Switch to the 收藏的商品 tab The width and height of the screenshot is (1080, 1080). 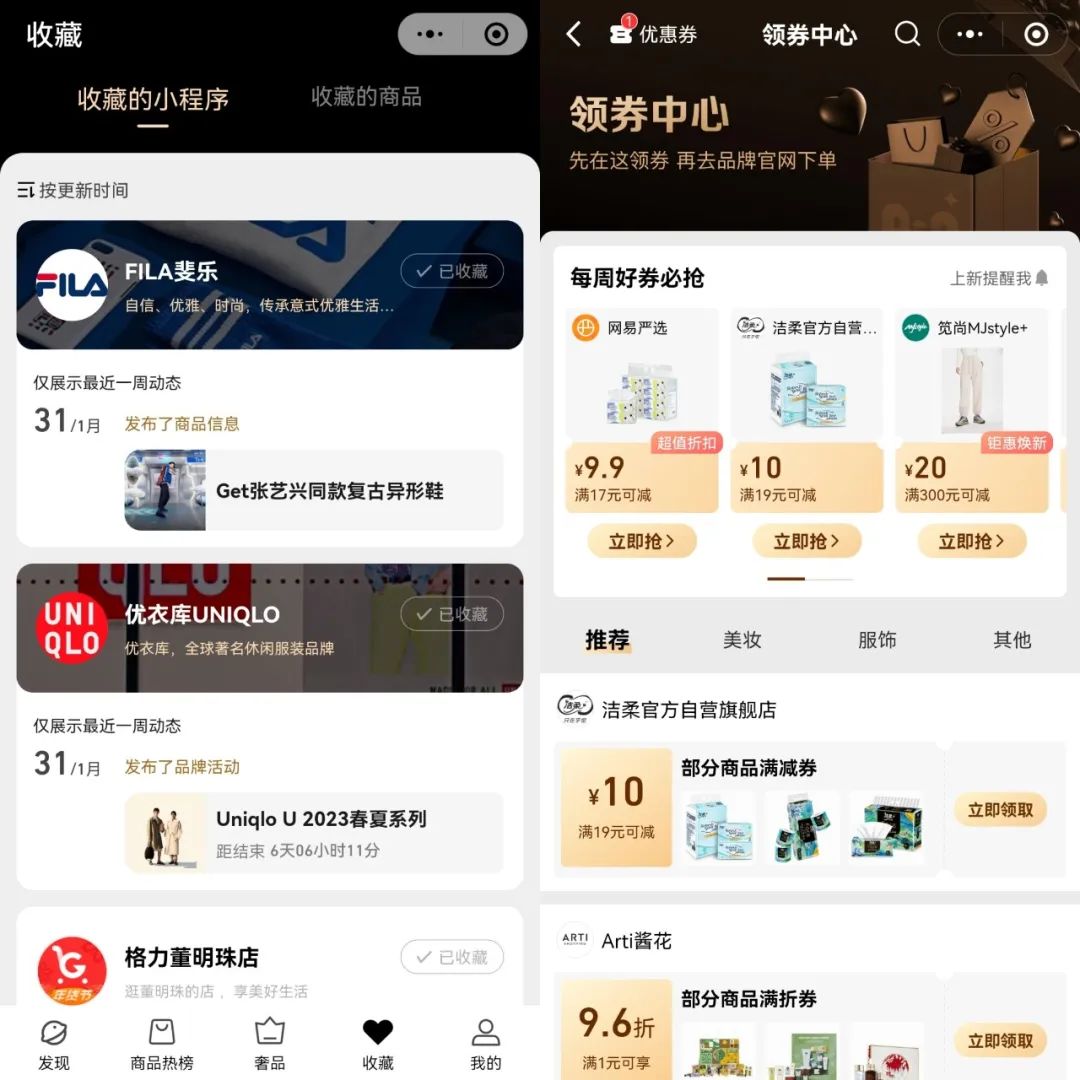[366, 97]
